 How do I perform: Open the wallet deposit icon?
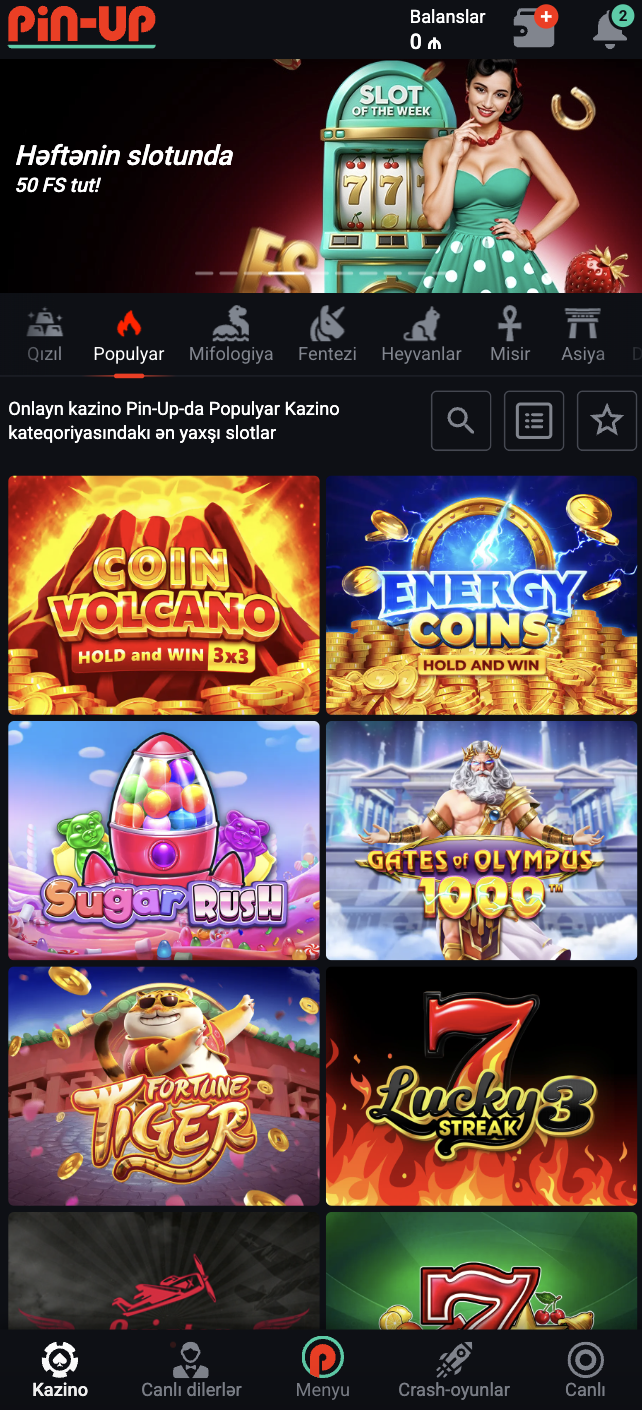pos(534,27)
